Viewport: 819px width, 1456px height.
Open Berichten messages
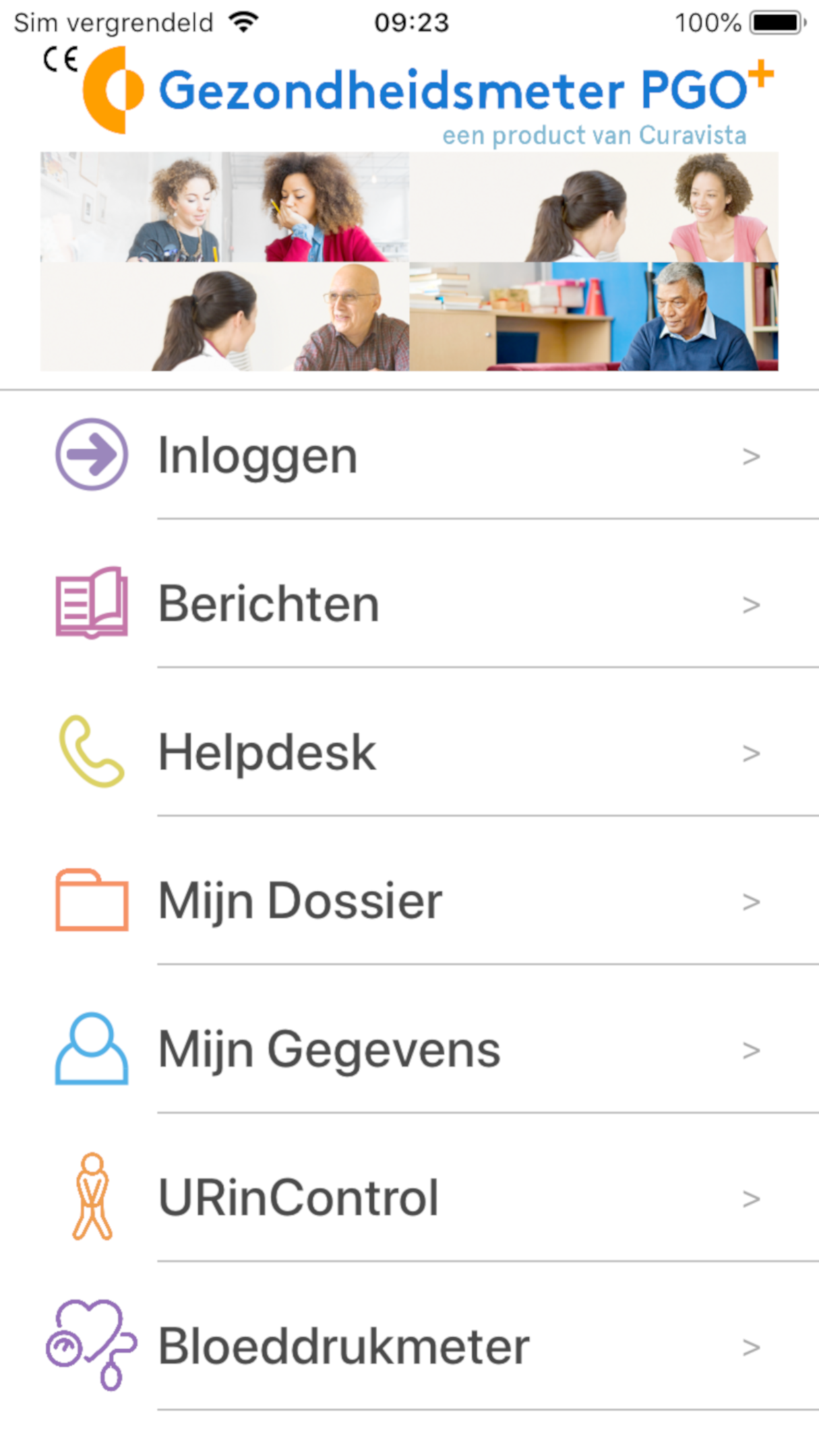coord(409,604)
